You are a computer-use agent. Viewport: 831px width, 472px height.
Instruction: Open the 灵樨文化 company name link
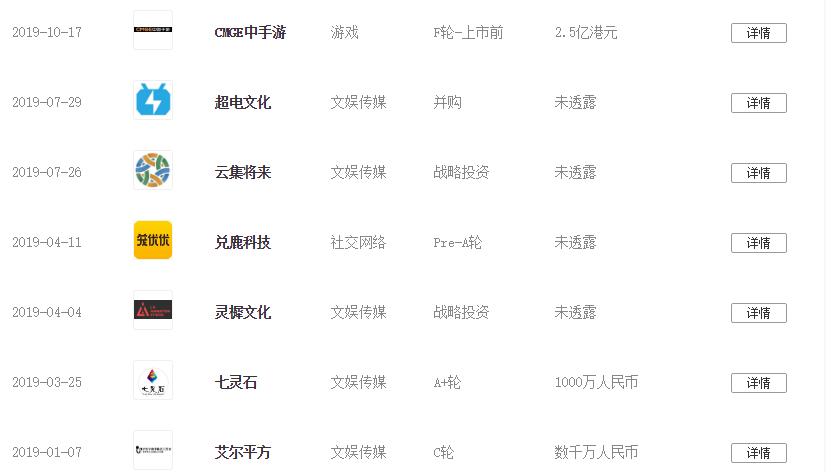tap(242, 313)
